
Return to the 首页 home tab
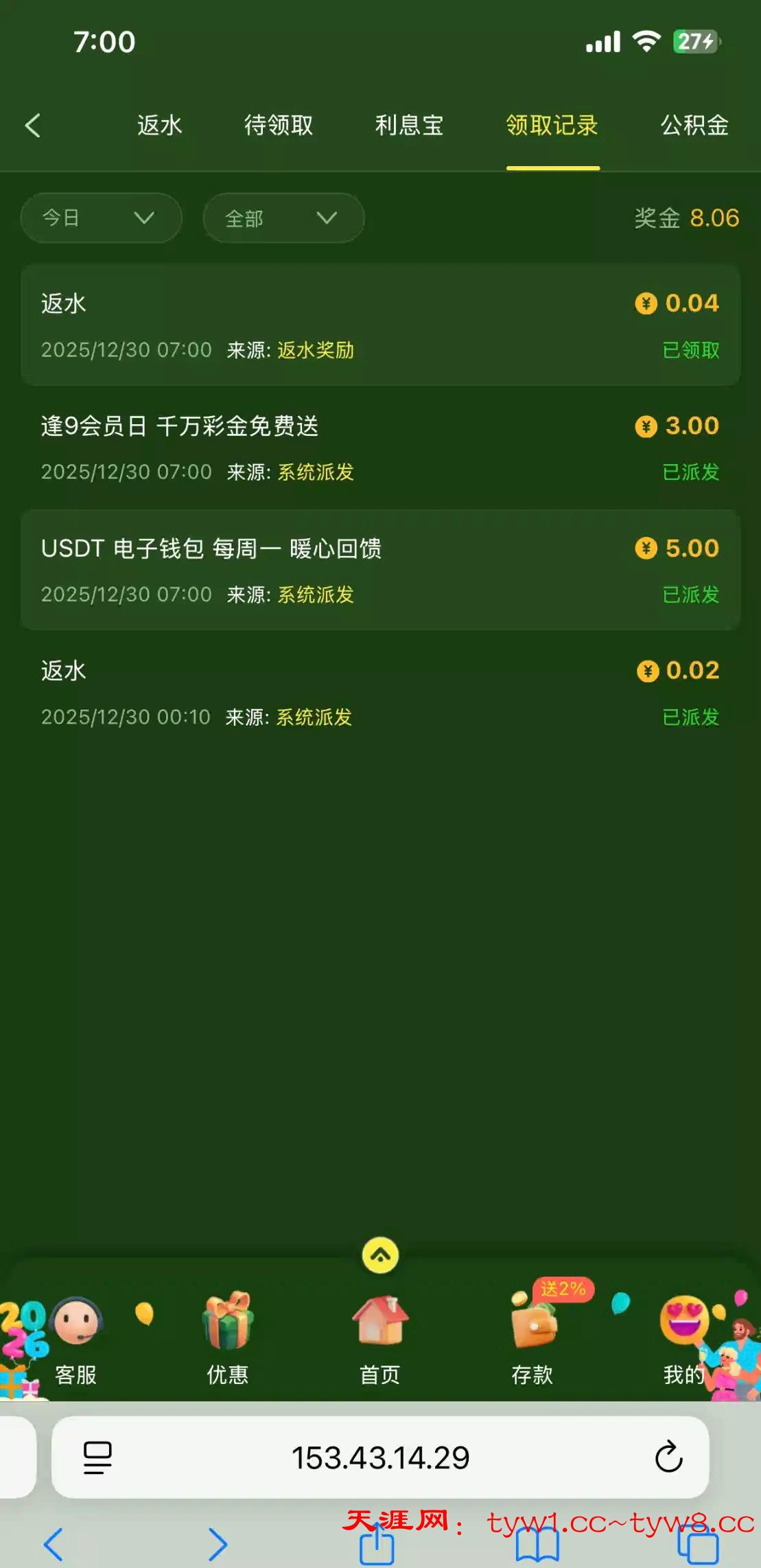(x=380, y=1340)
